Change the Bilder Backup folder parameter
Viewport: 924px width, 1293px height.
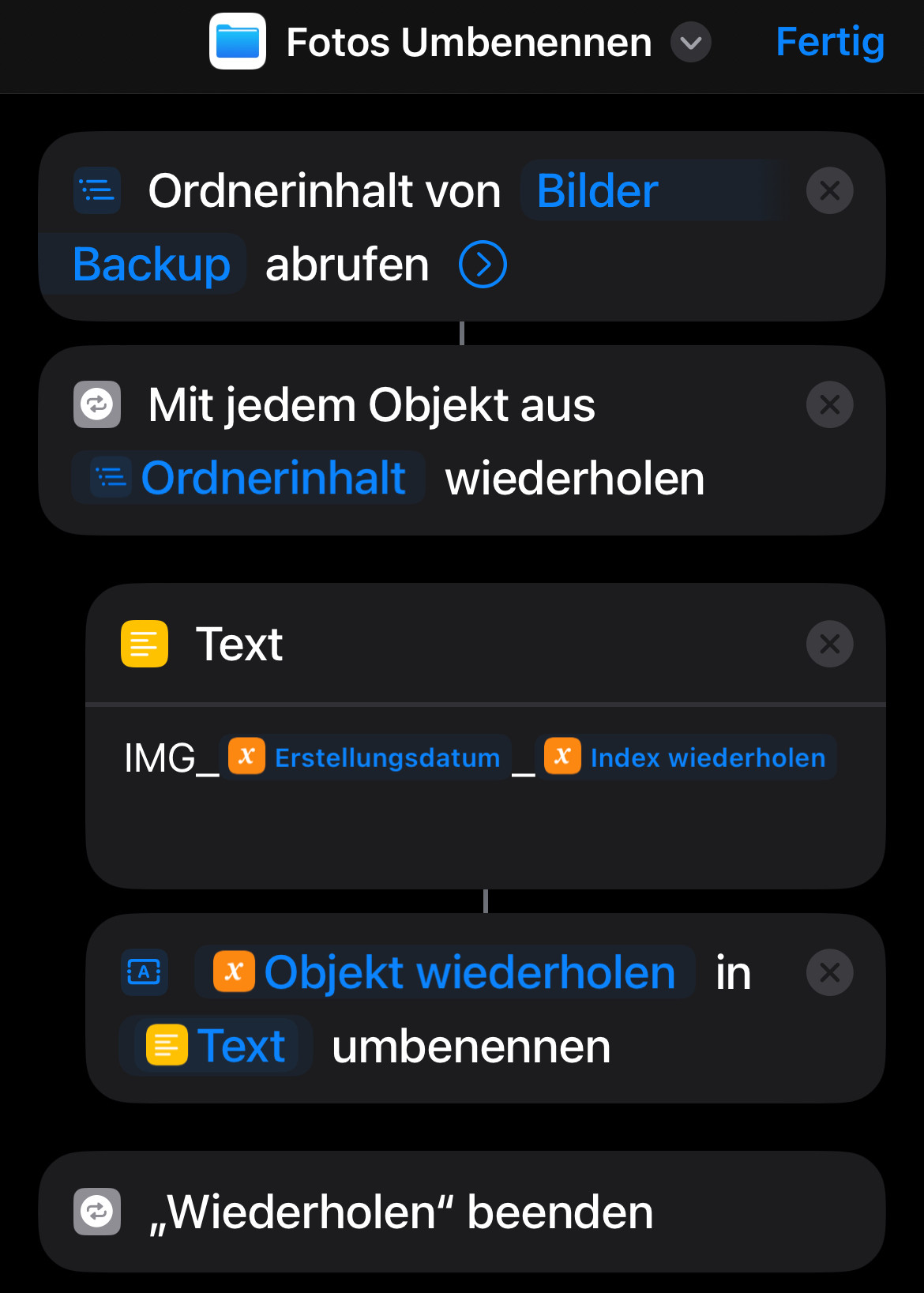click(x=597, y=191)
